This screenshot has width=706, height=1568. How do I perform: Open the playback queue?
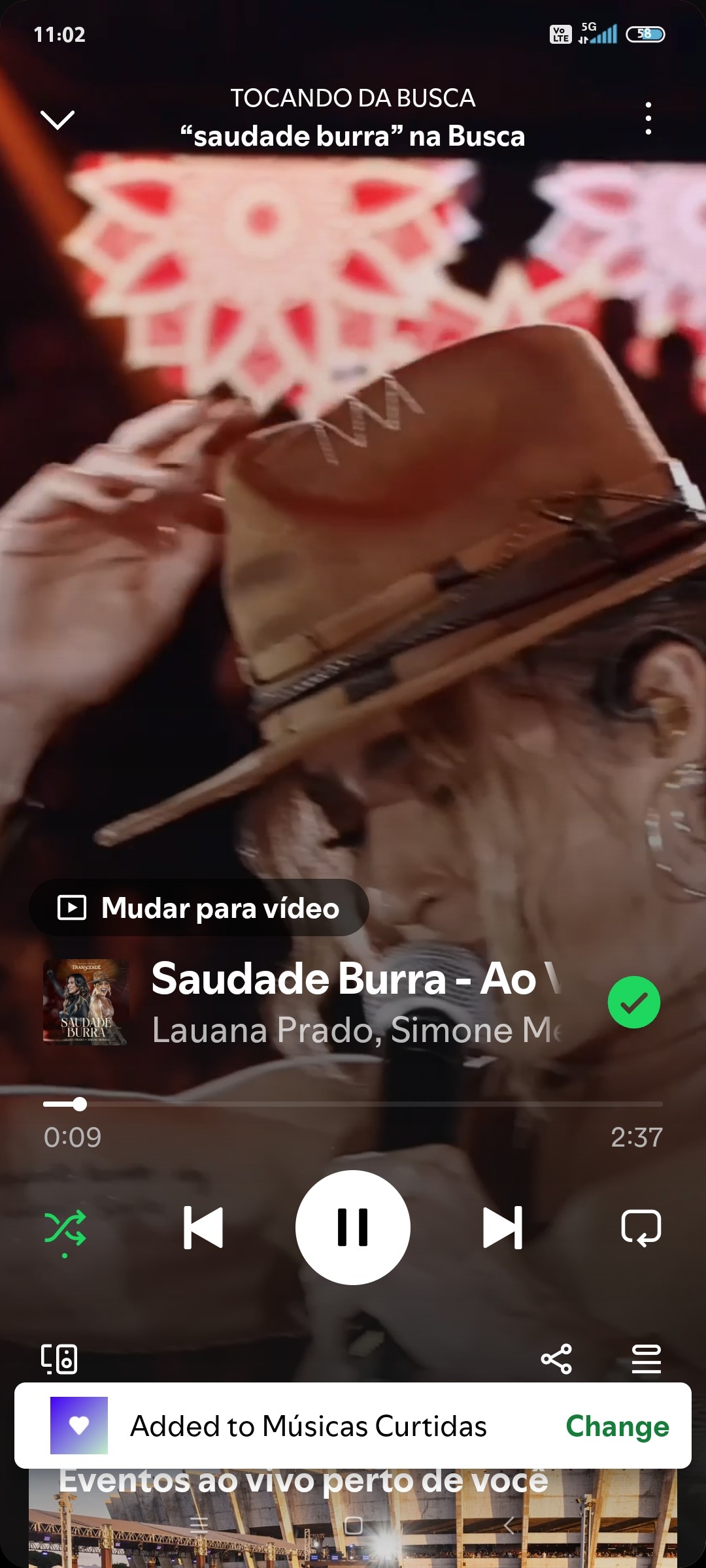coord(646,1359)
